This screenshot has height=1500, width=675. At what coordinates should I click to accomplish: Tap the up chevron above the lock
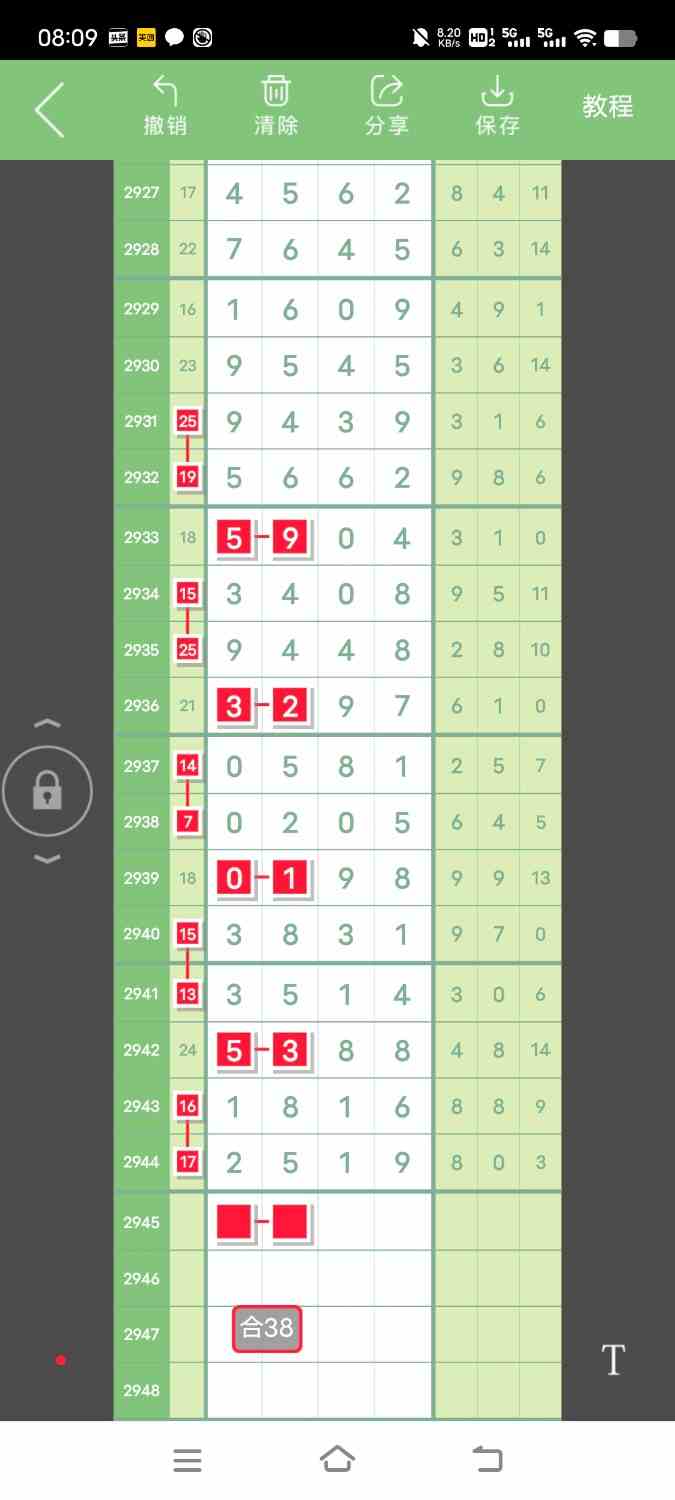(x=47, y=723)
